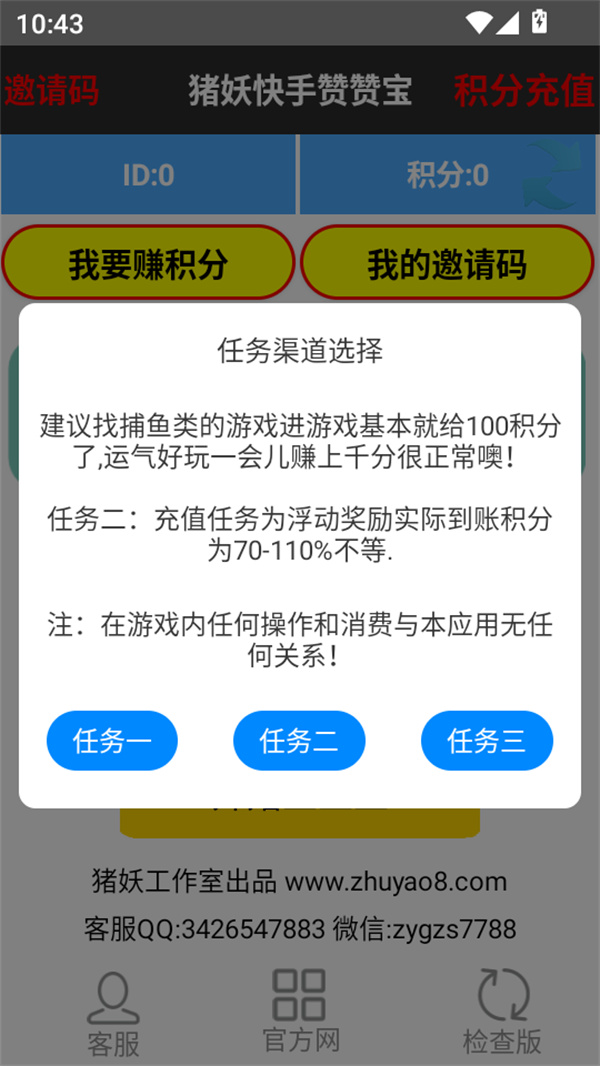The height and width of the screenshot is (1066, 600).
Task: Open 我的邀请码
Action: click(x=446, y=263)
